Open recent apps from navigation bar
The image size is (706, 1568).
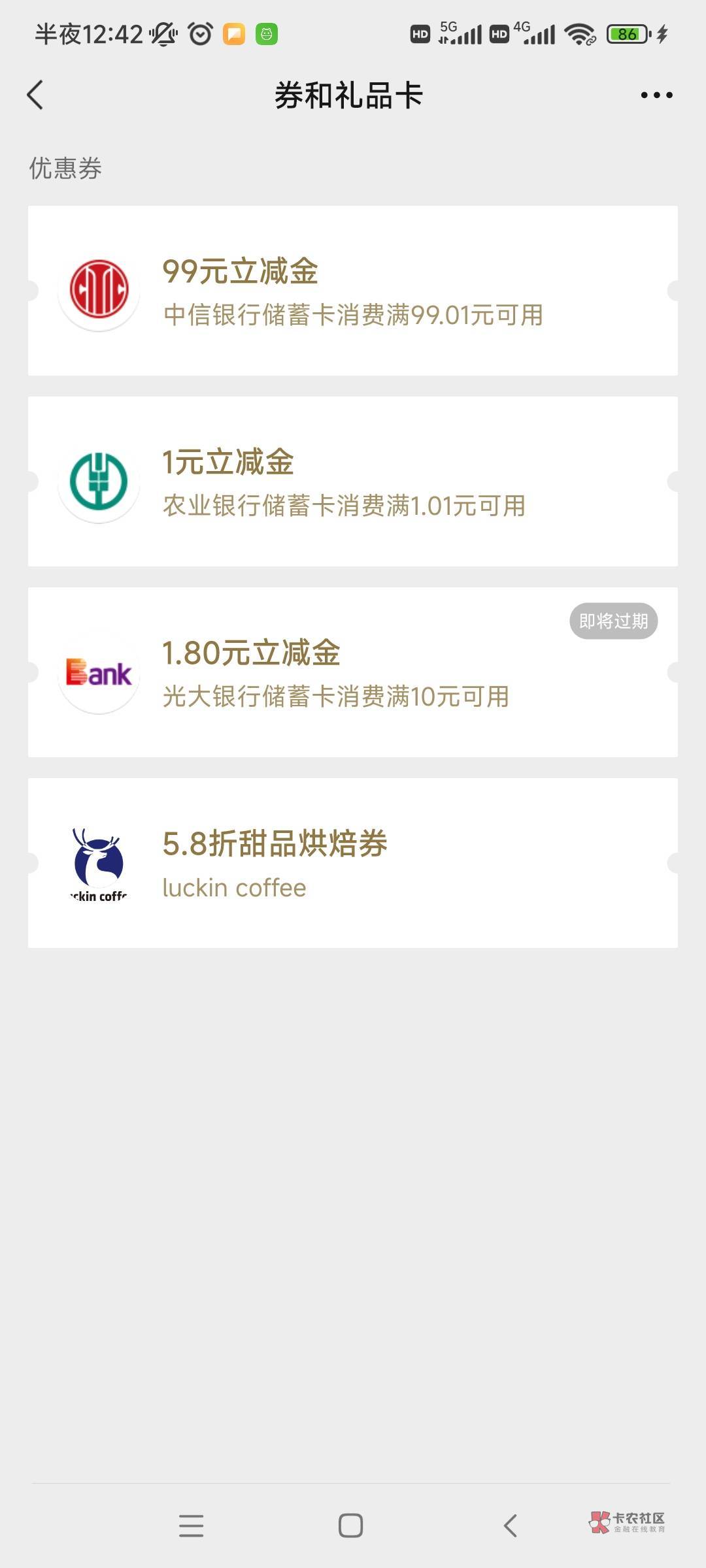191,1526
